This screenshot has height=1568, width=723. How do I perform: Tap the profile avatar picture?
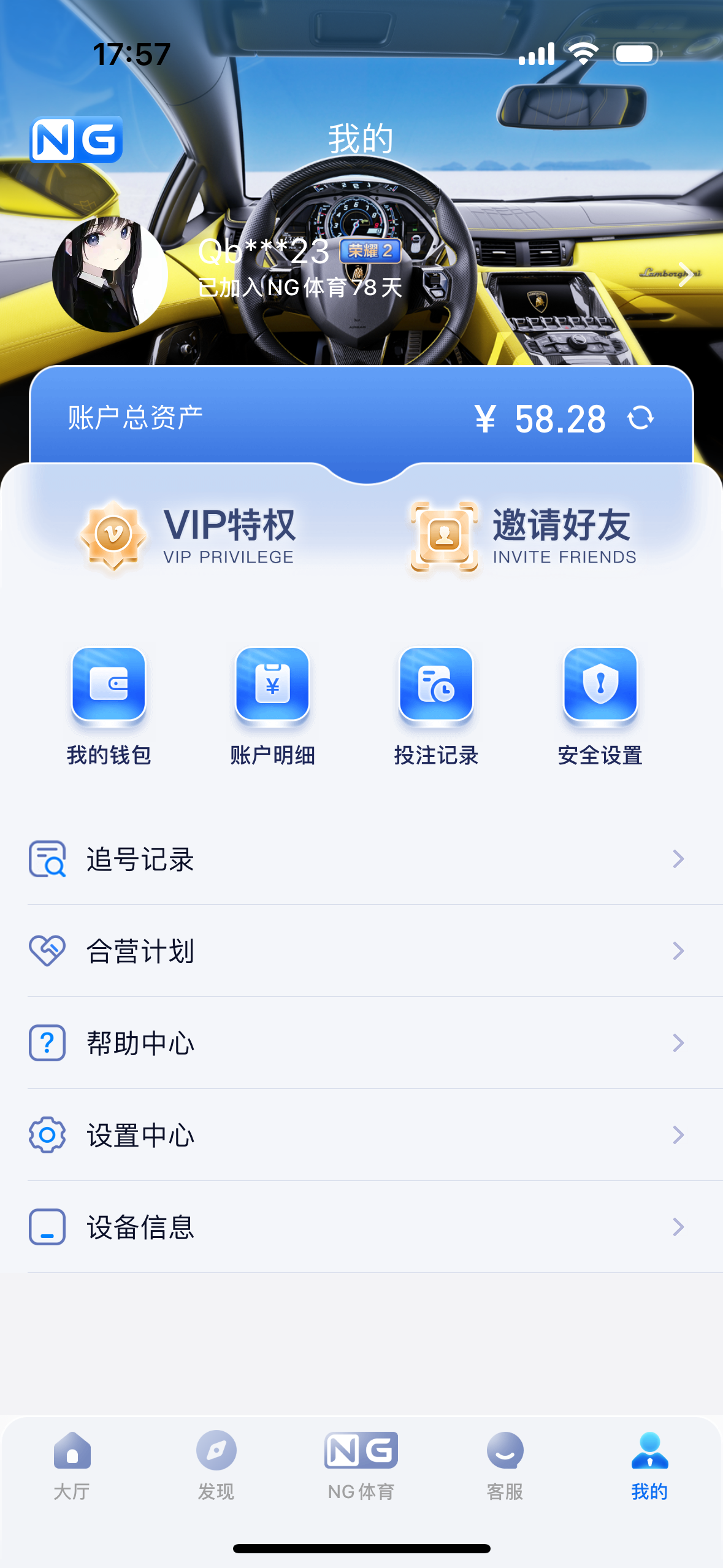click(110, 274)
